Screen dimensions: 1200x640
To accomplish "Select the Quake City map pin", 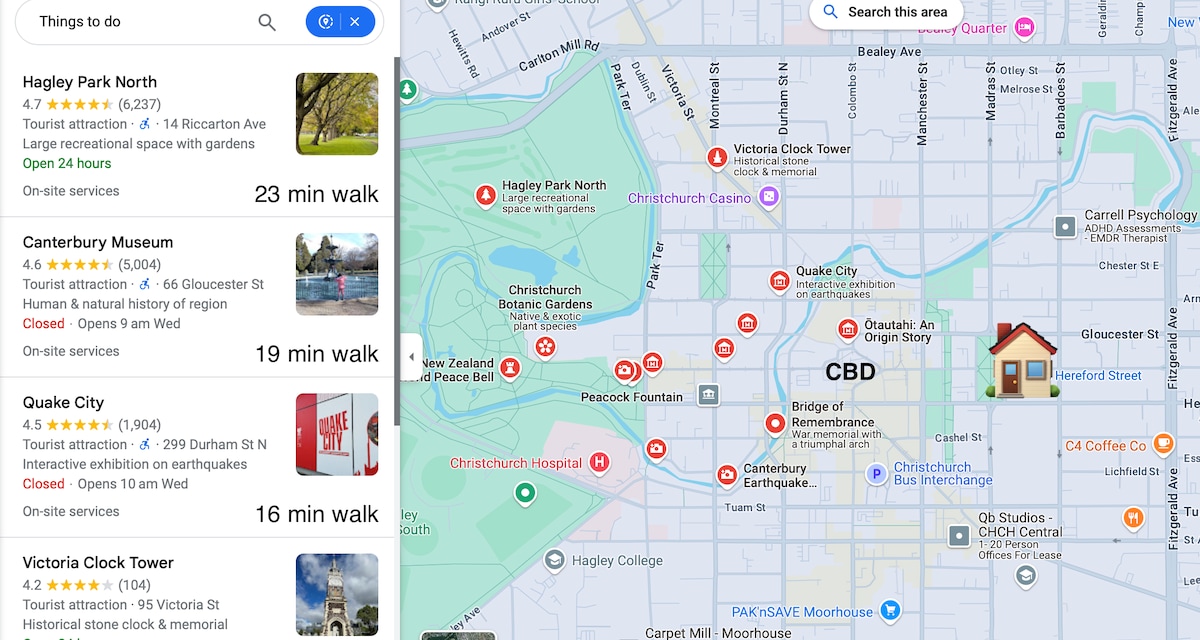I will point(779,281).
